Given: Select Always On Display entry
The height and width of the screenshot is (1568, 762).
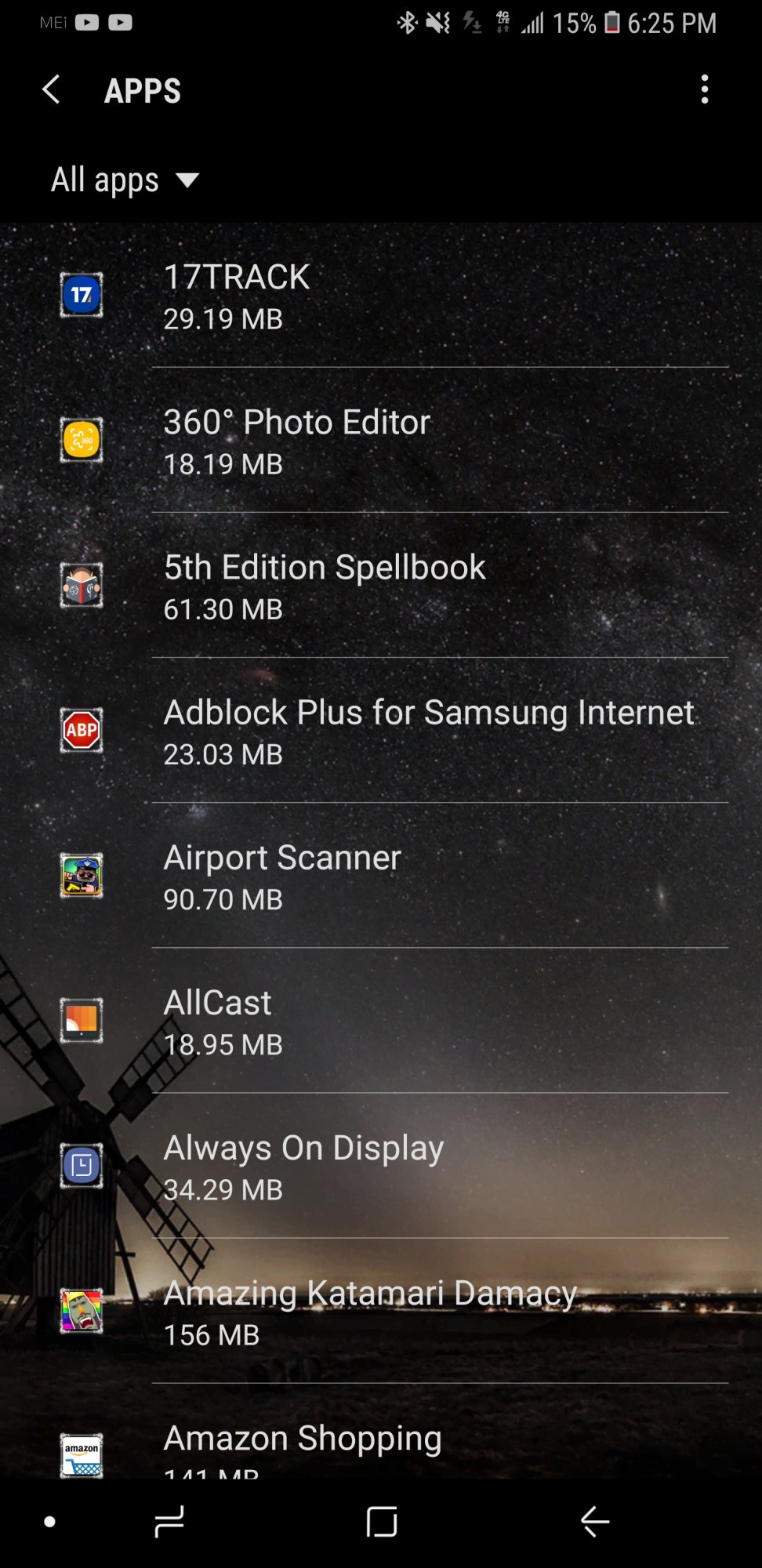Looking at the screenshot, I should 381,1166.
